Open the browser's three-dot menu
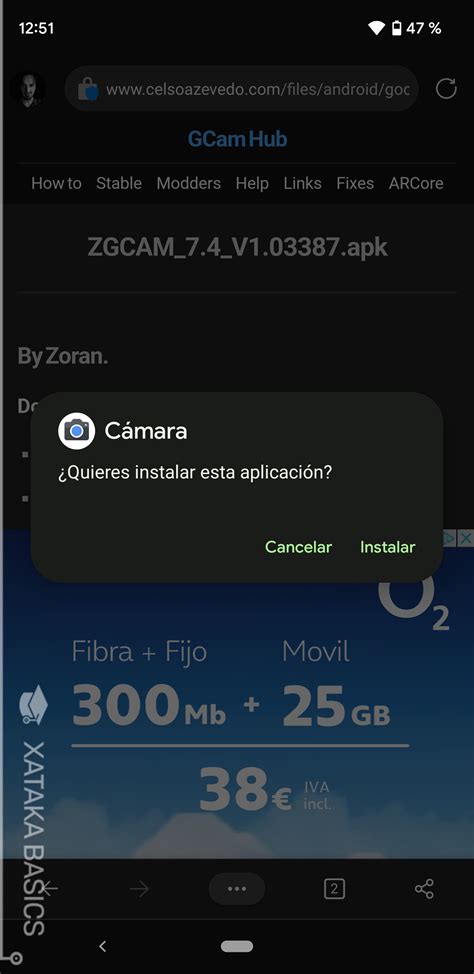This screenshot has height=974, width=474. (237, 889)
